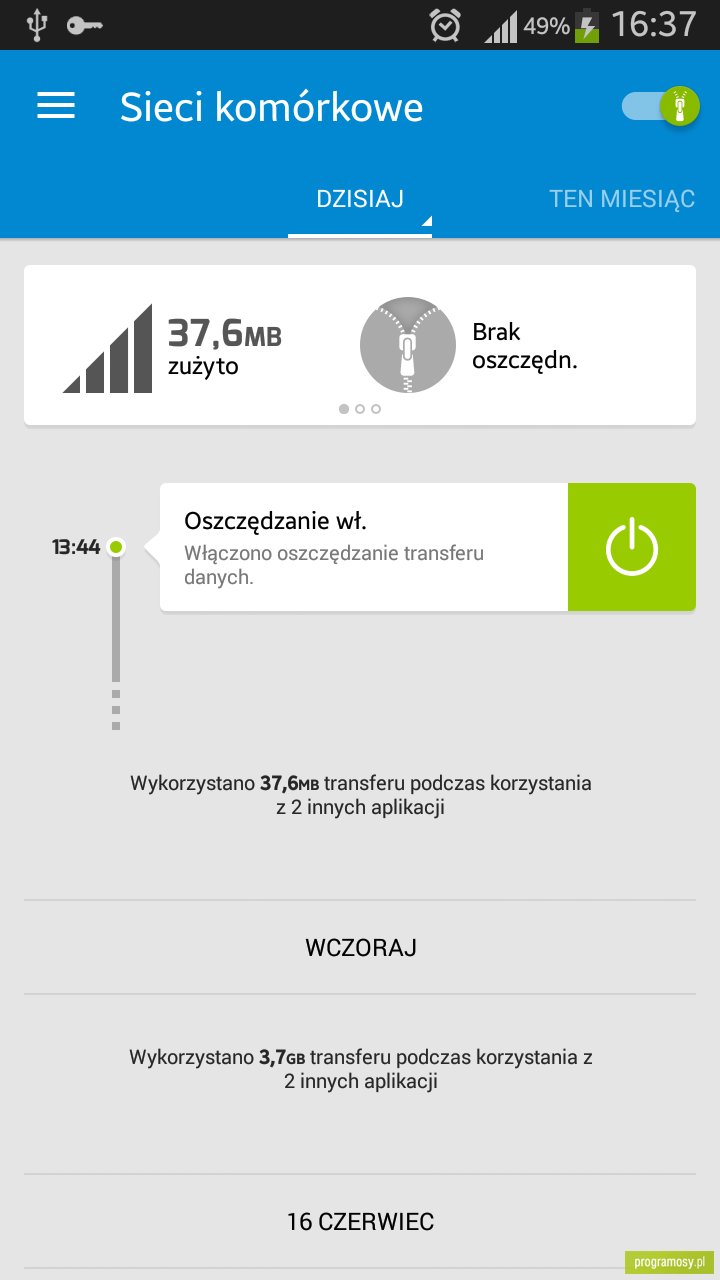Open the 37,6MB usage summary card
This screenshot has width=720, height=1280.
click(360, 345)
